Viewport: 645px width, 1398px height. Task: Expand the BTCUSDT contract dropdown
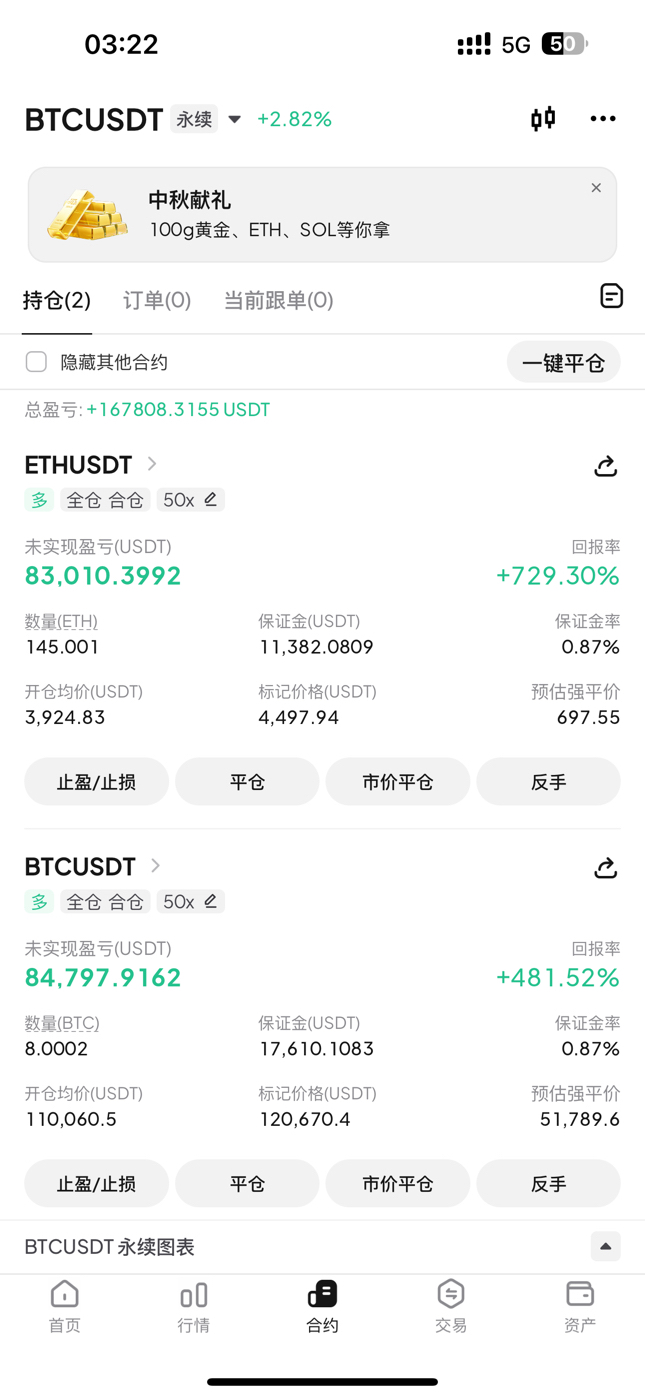(234, 119)
